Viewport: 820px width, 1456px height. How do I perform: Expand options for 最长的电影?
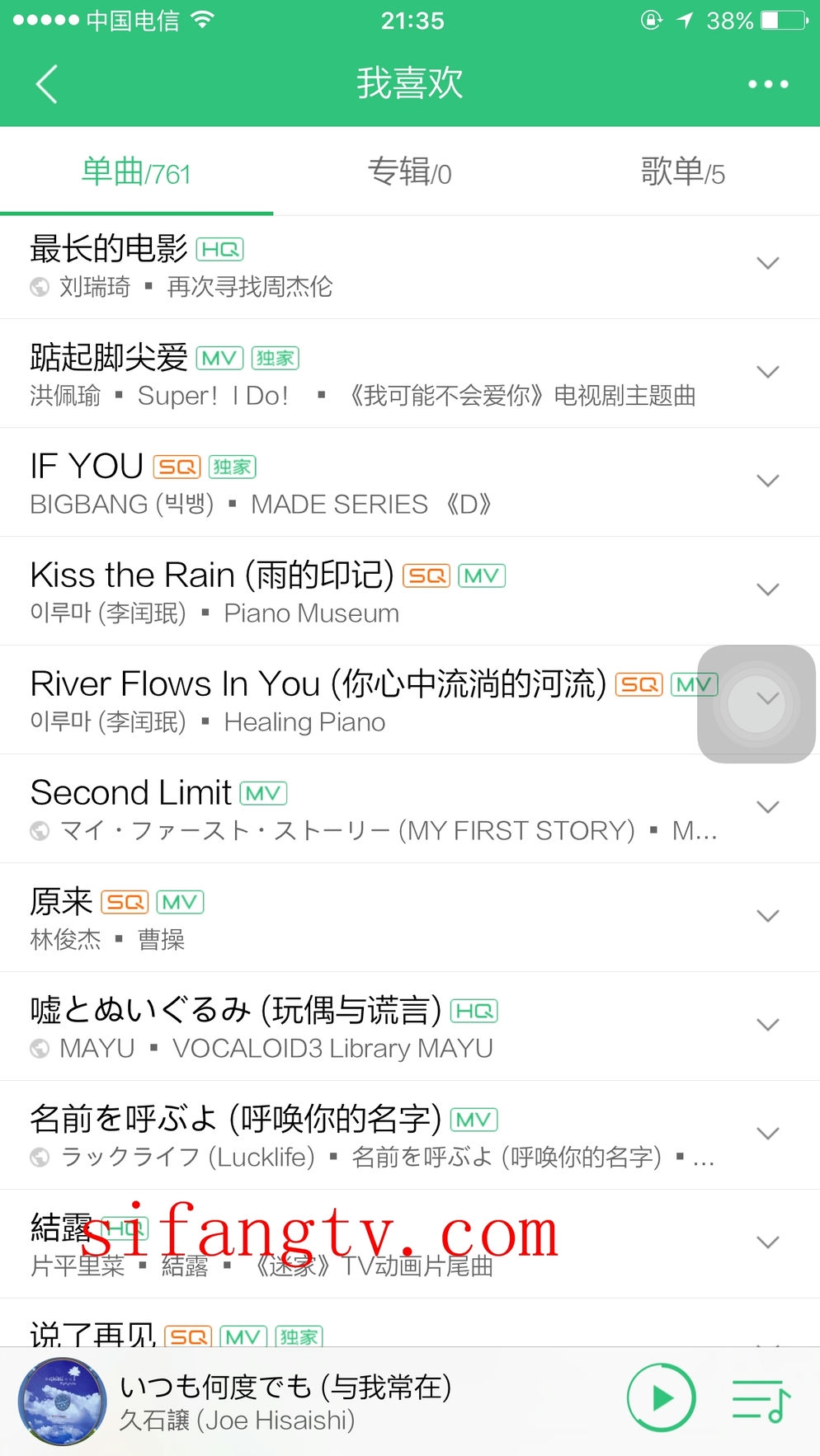pyautogui.click(x=768, y=264)
